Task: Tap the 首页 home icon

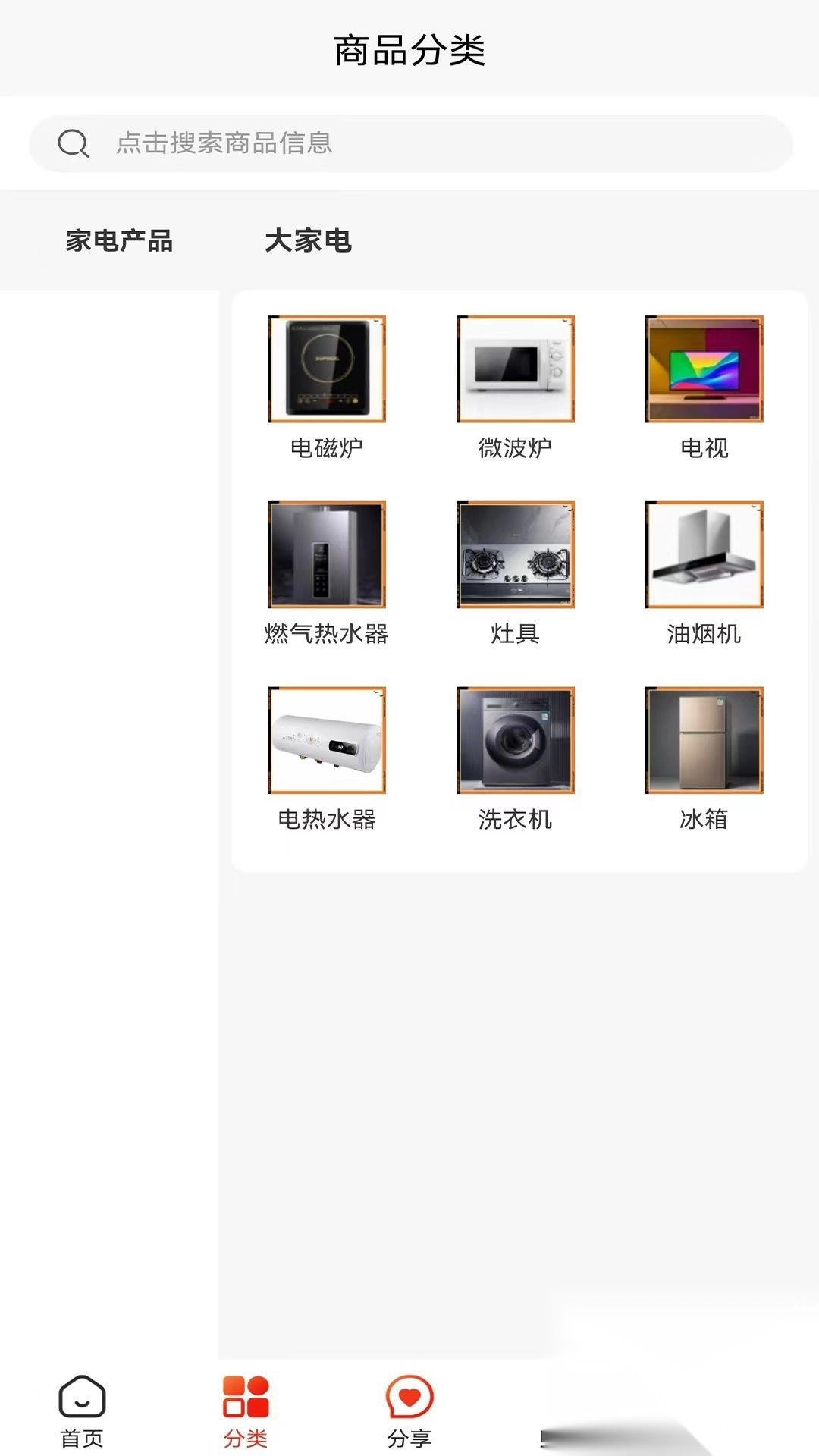Action: click(x=80, y=1407)
